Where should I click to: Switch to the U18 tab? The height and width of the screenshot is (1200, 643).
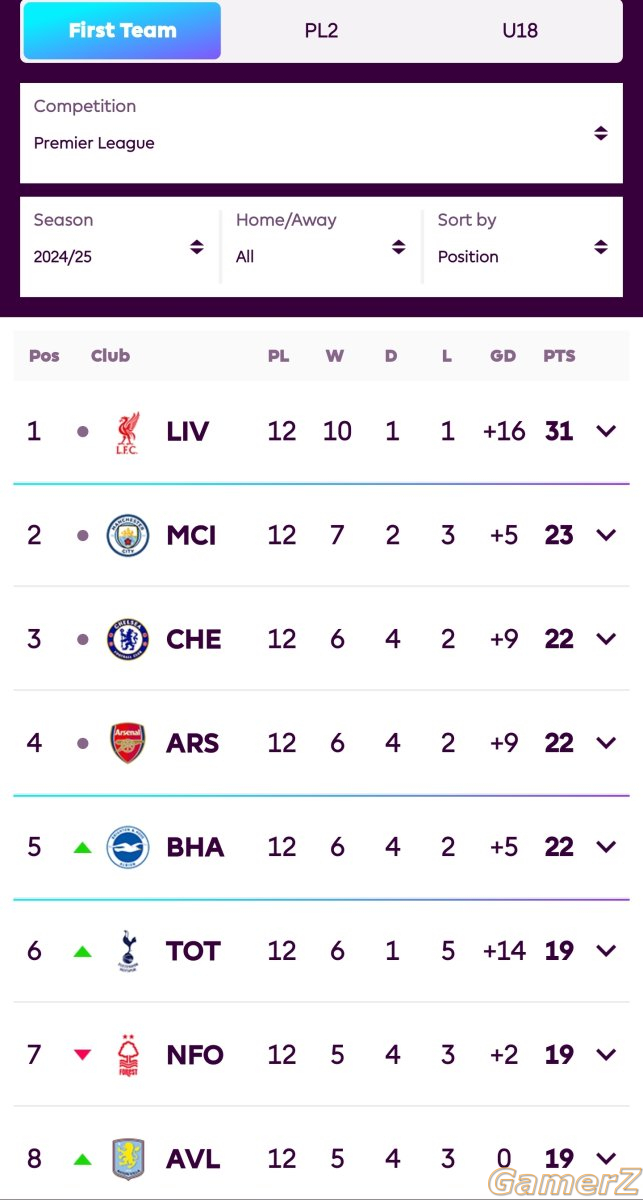click(520, 30)
